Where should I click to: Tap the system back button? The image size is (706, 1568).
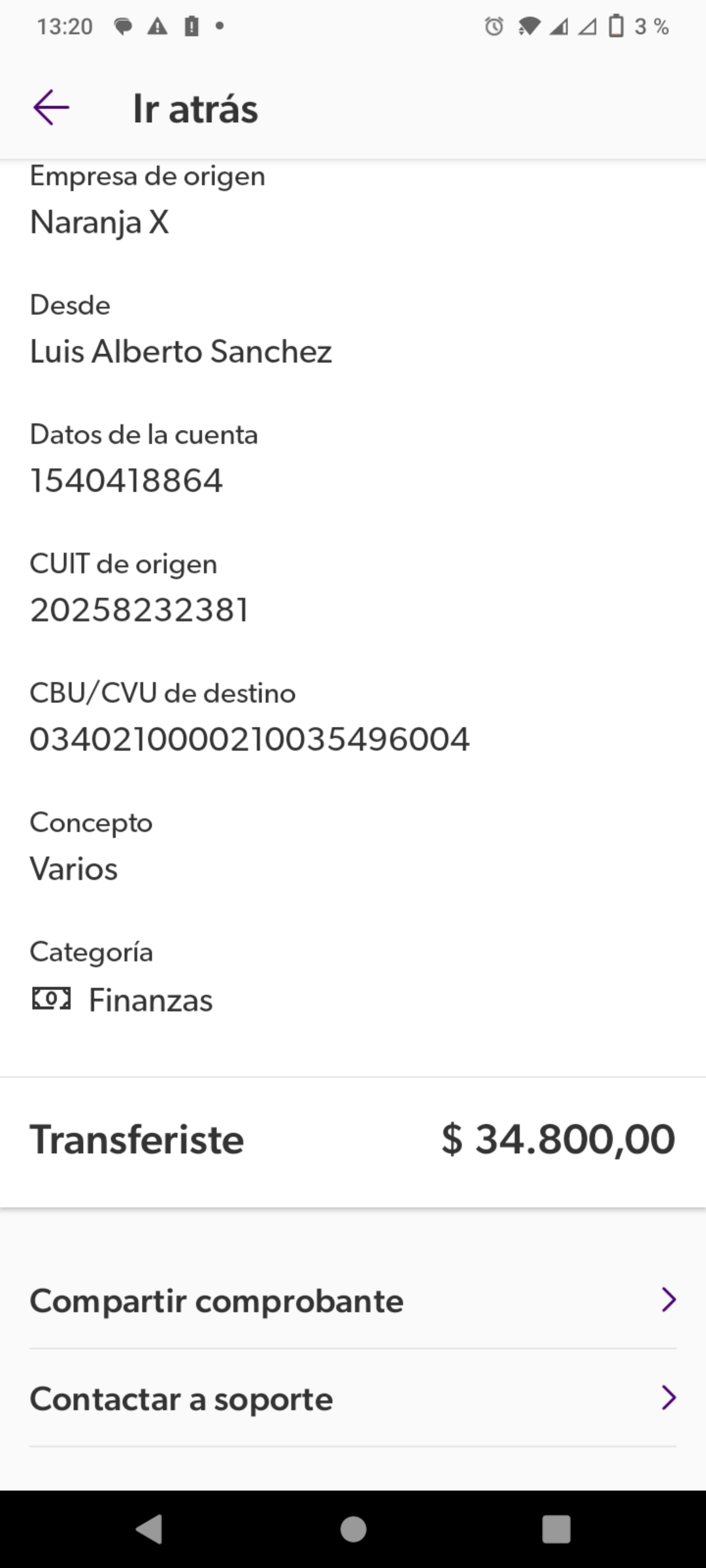click(x=149, y=1529)
